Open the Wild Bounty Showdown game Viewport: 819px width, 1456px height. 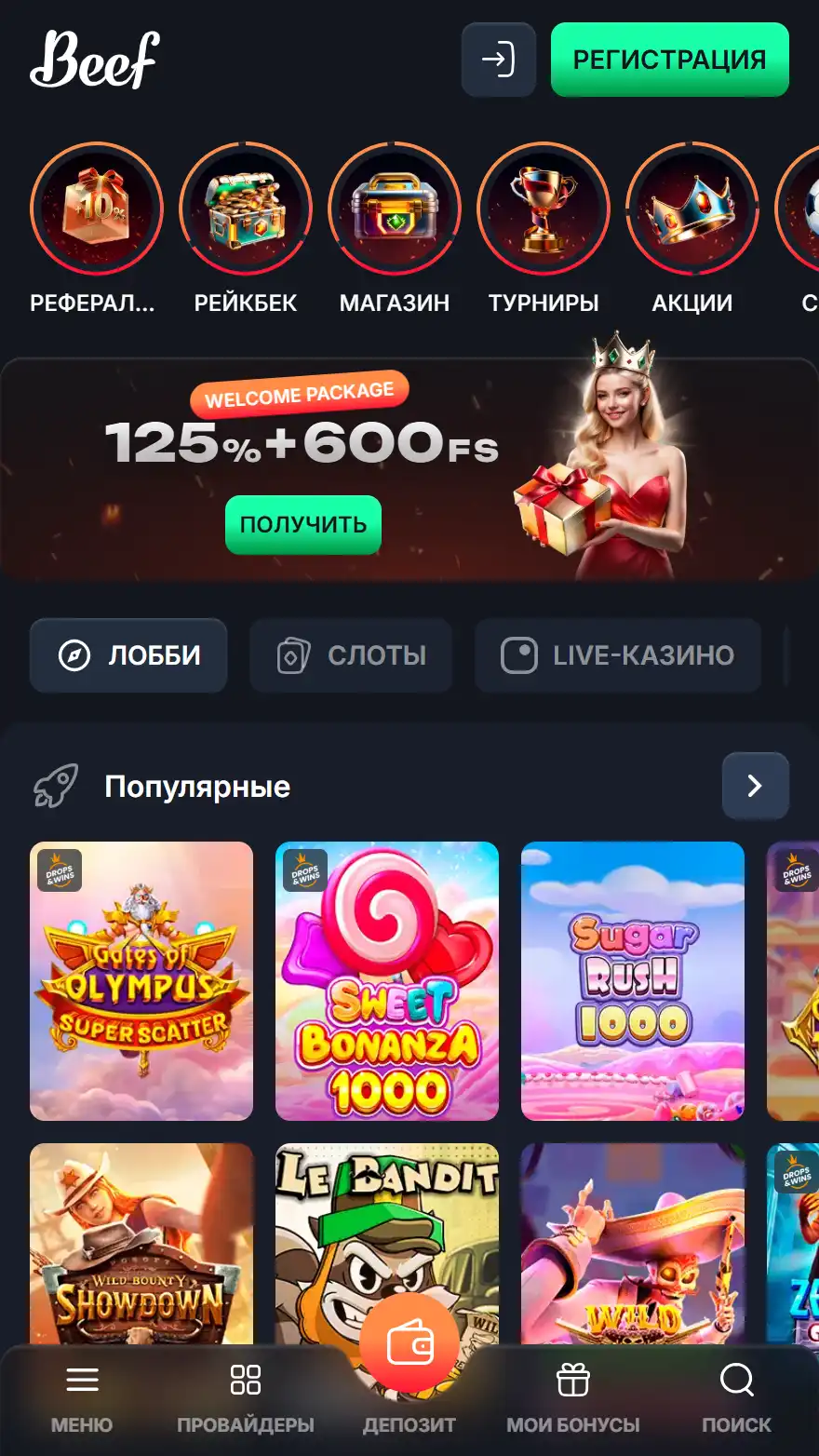point(141,1243)
